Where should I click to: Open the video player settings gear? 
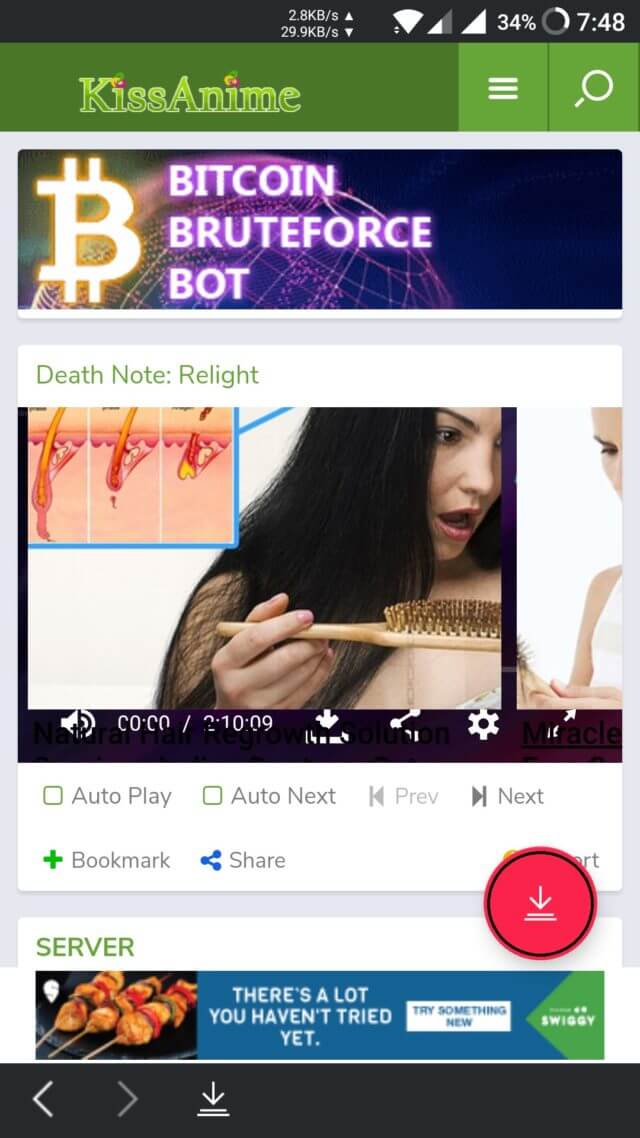point(483,724)
